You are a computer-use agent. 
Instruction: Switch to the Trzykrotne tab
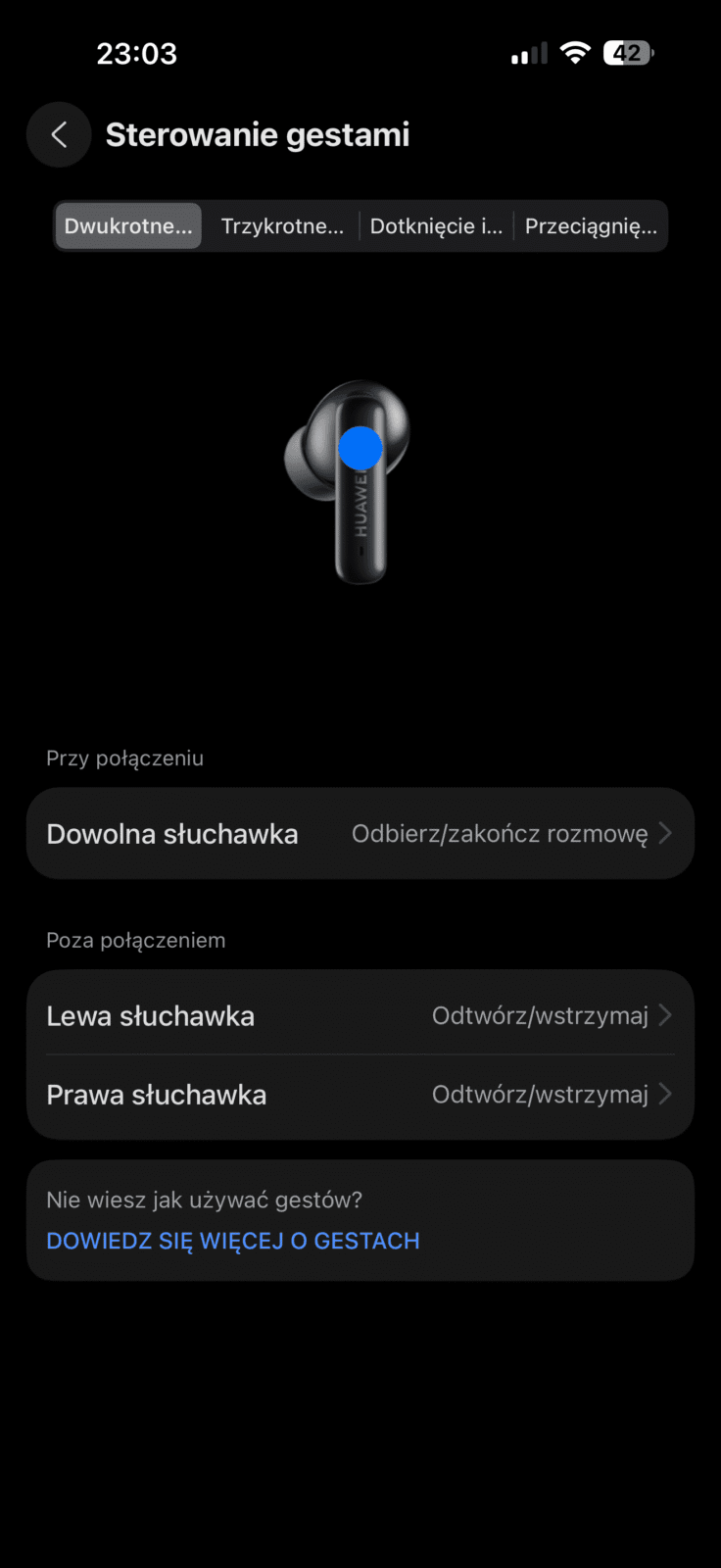point(282,226)
